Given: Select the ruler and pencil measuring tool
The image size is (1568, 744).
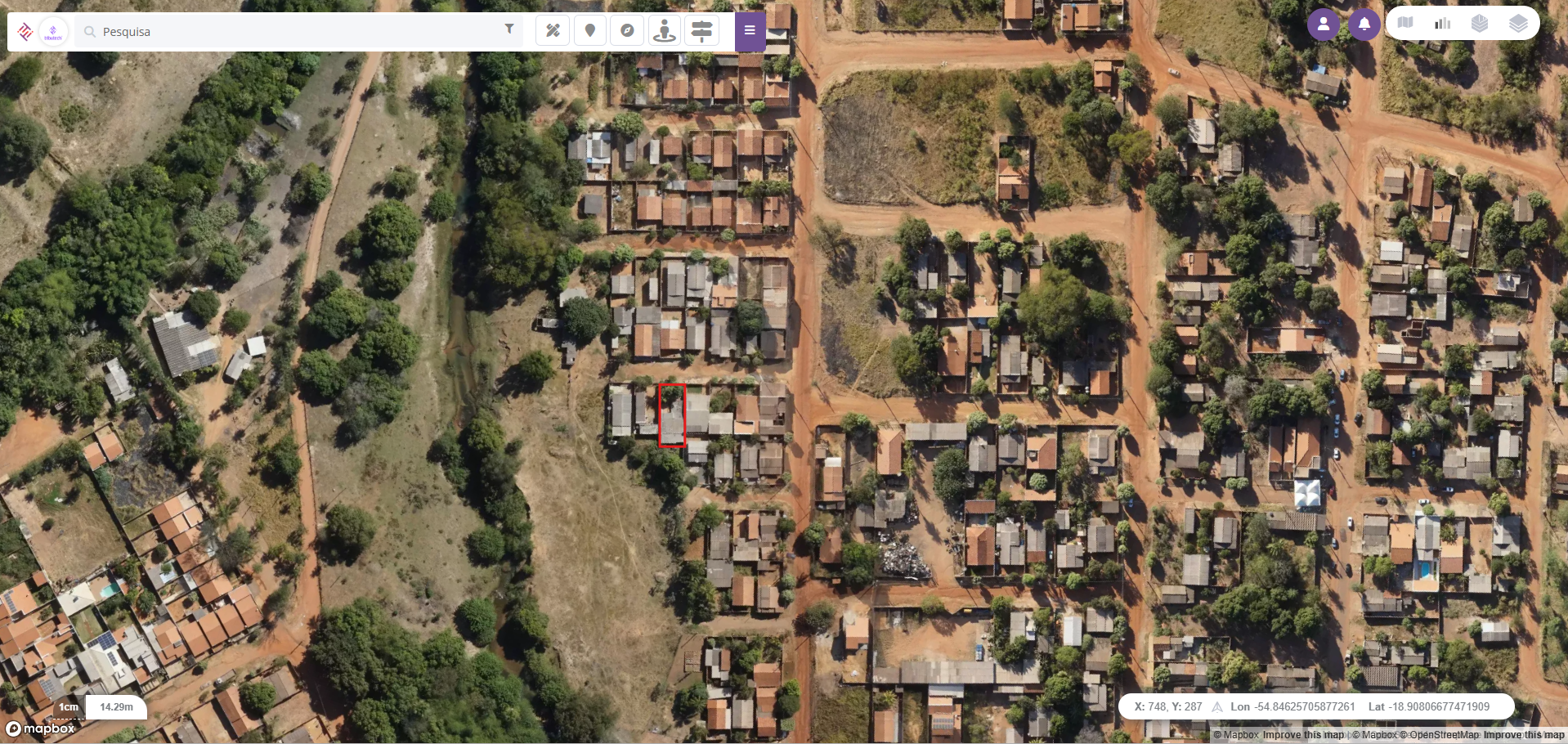Looking at the screenshot, I should tap(553, 31).
